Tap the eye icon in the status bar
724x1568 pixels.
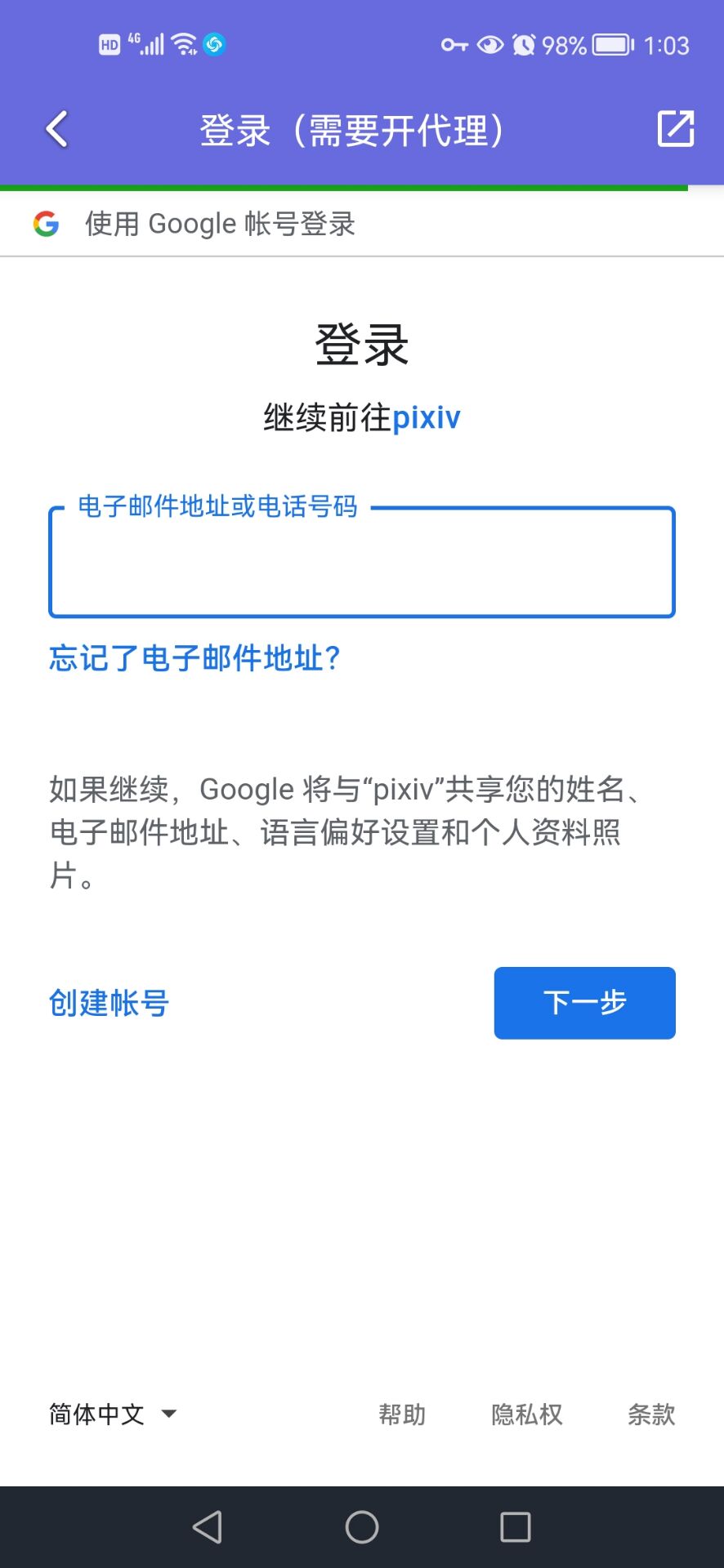pos(490,45)
